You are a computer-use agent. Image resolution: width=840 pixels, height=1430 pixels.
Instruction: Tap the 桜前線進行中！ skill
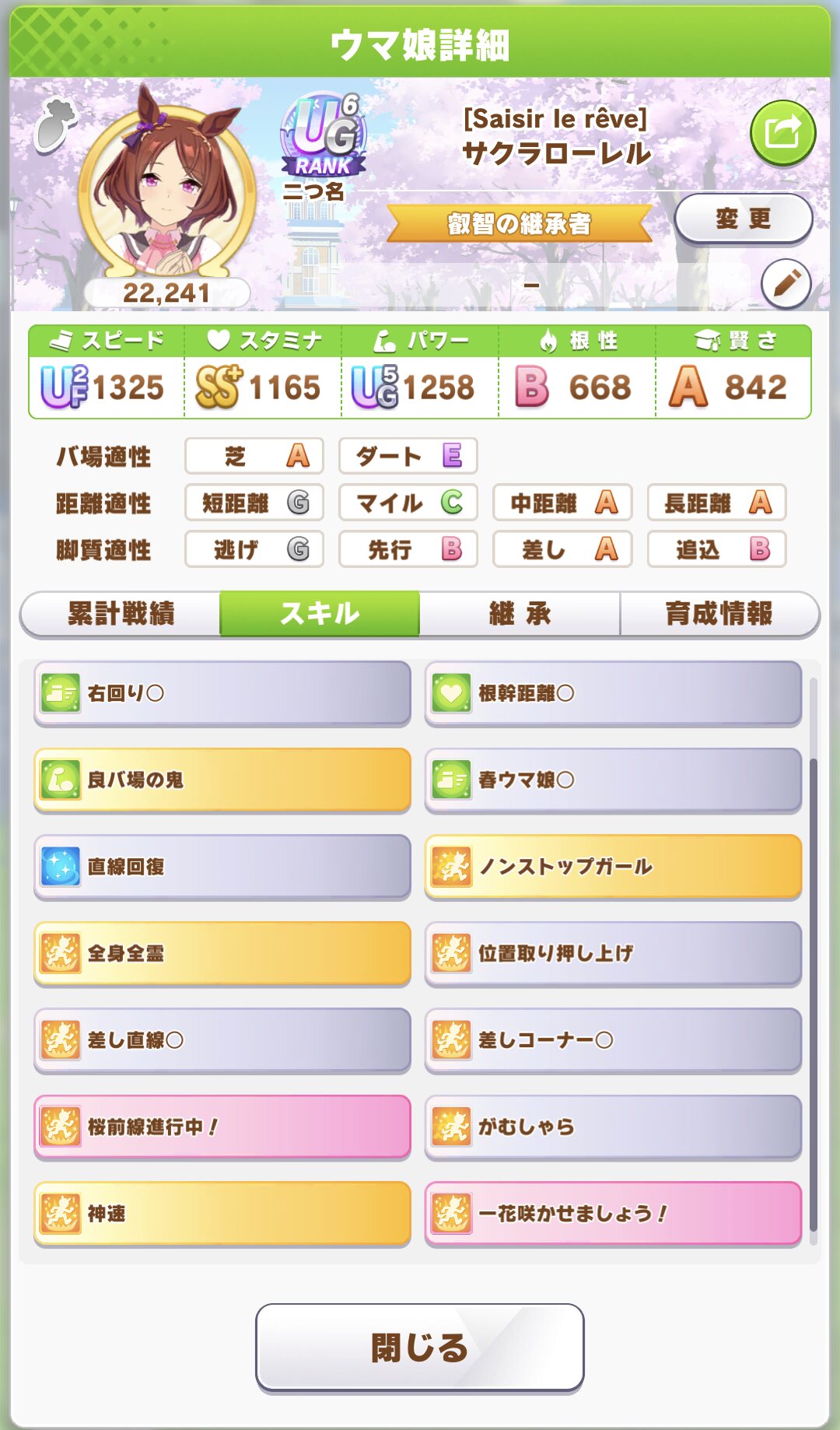tap(222, 1127)
